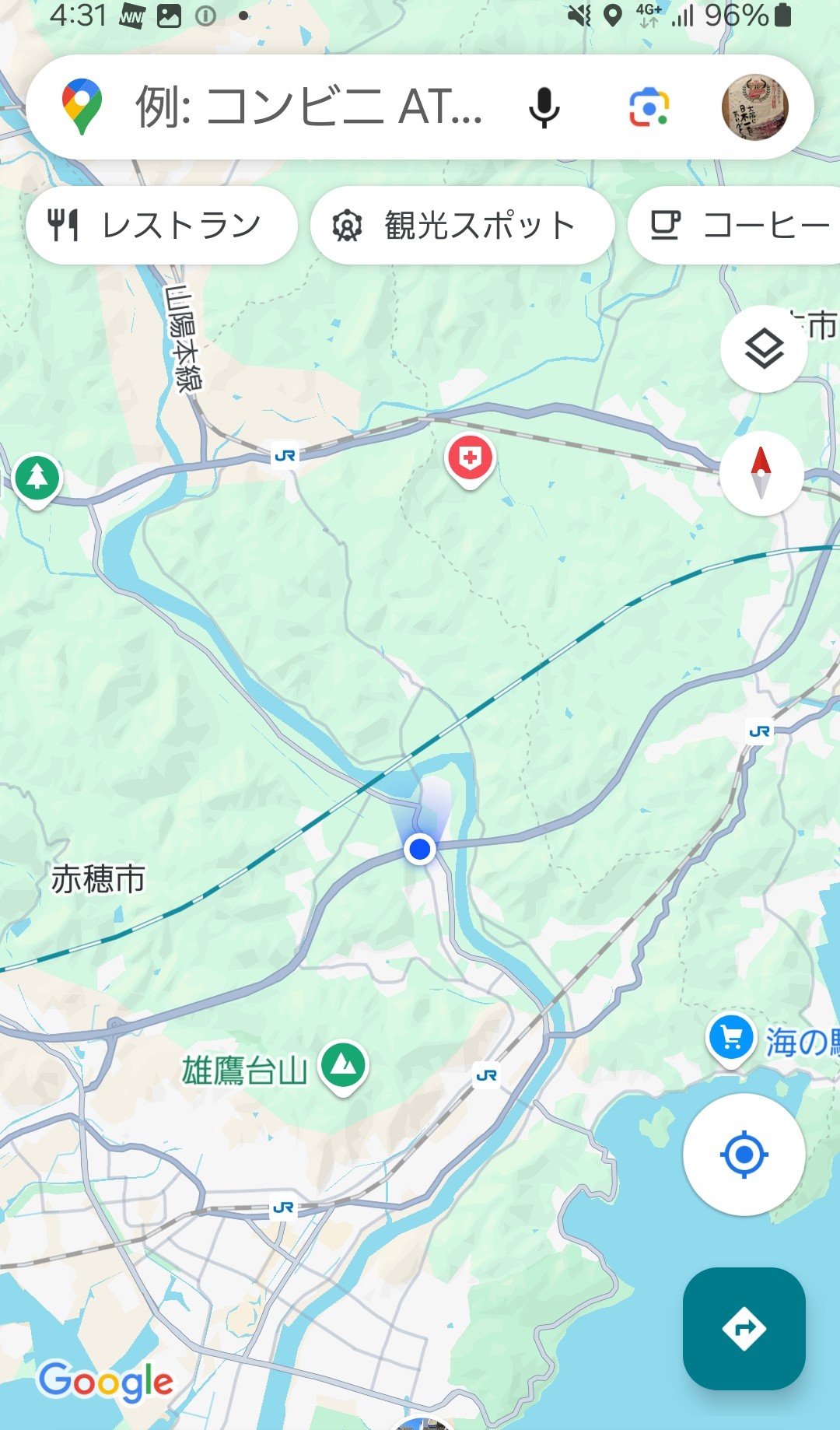This screenshot has height=1430, width=840.
Task: Open the map layers button
Action: [764, 349]
